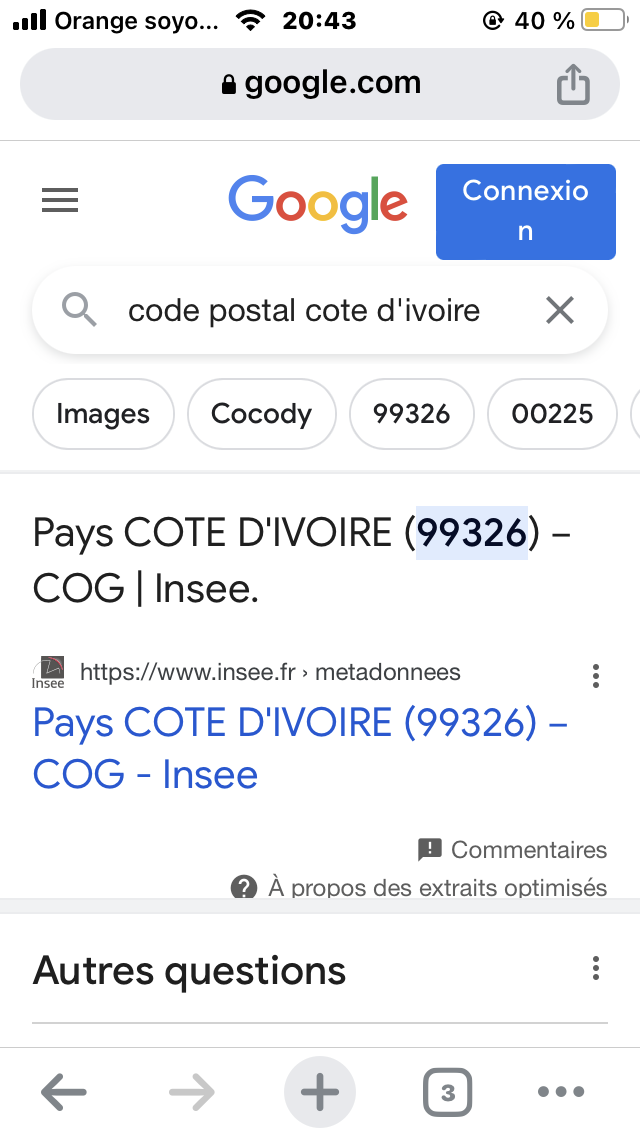Open À propos des extraits optimisés

[418, 887]
